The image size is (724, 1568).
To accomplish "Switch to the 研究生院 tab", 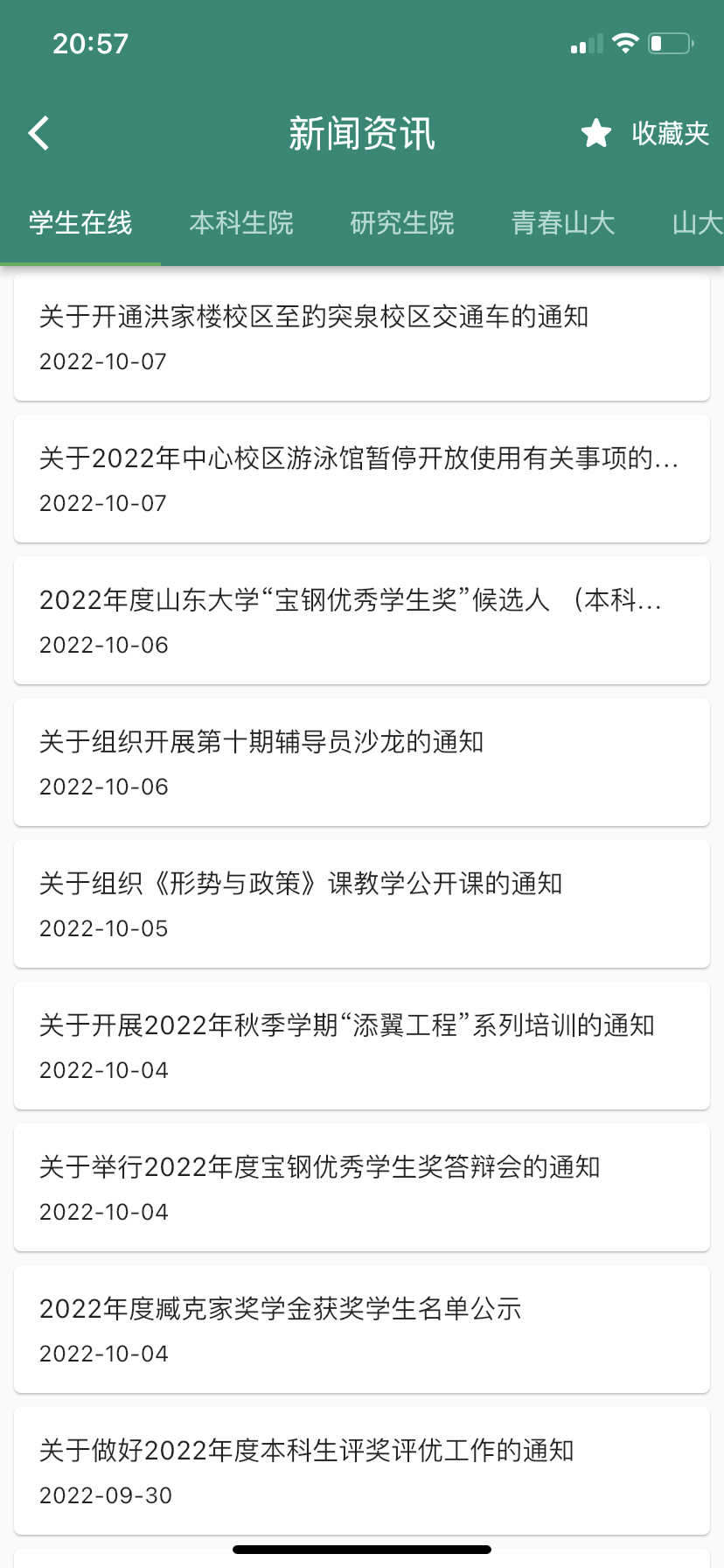I will [402, 223].
